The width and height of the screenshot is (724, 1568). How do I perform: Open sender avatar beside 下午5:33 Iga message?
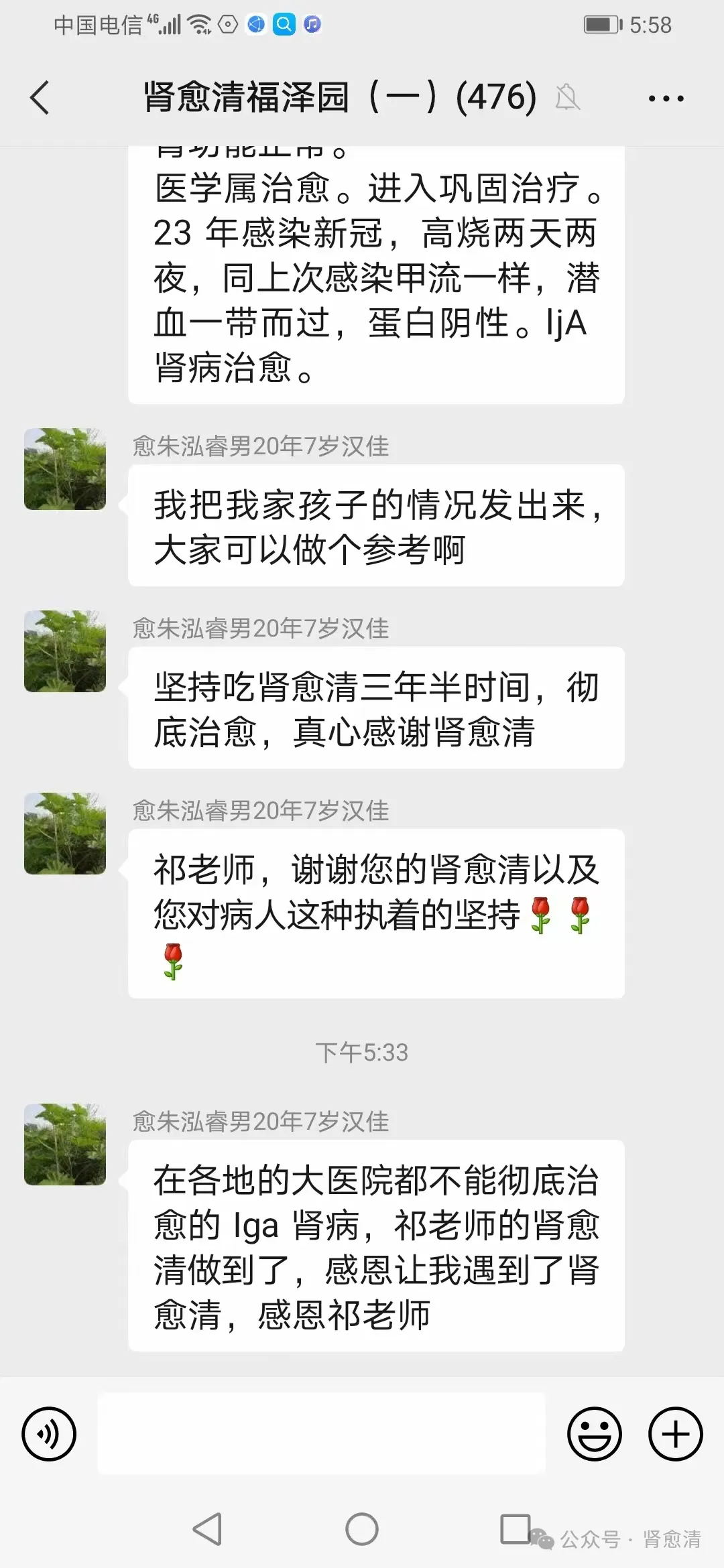(65, 1145)
